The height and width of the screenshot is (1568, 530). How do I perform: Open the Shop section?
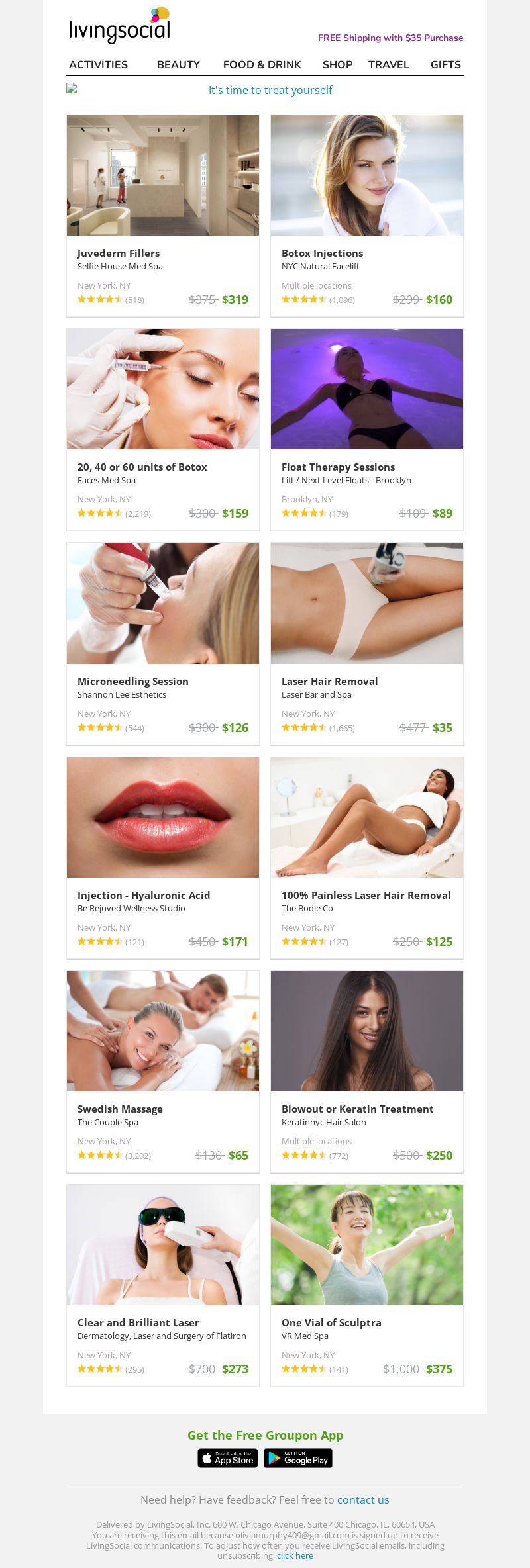click(x=337, y=64)
